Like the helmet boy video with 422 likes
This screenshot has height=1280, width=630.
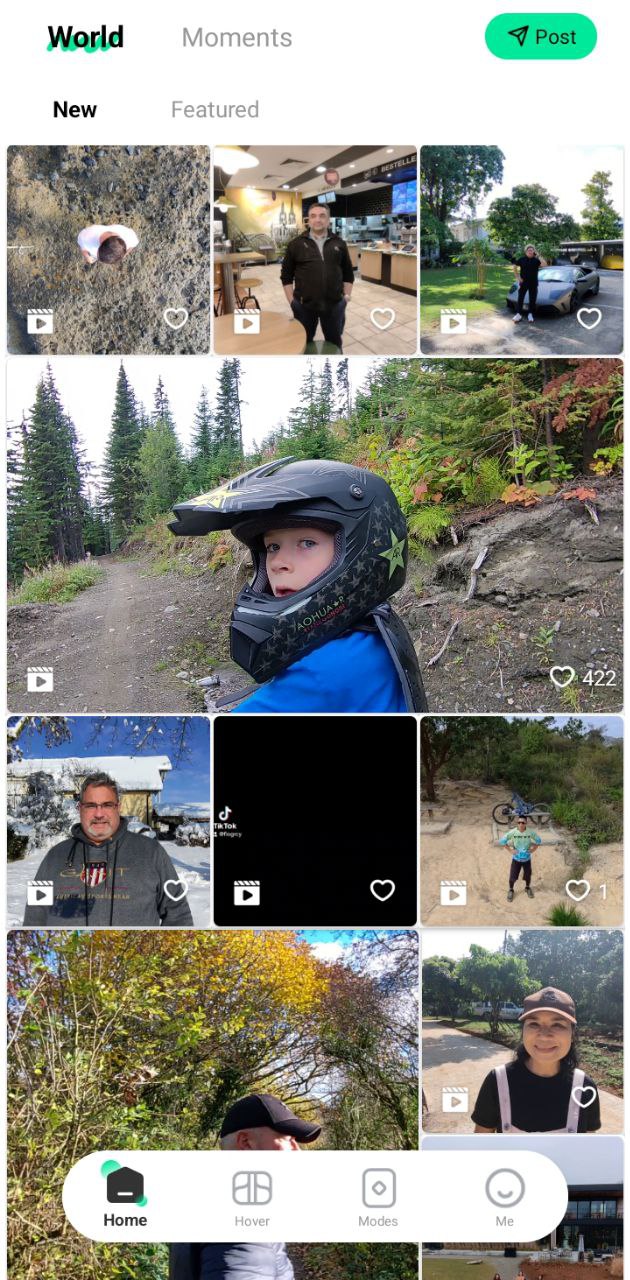[563, 678]
